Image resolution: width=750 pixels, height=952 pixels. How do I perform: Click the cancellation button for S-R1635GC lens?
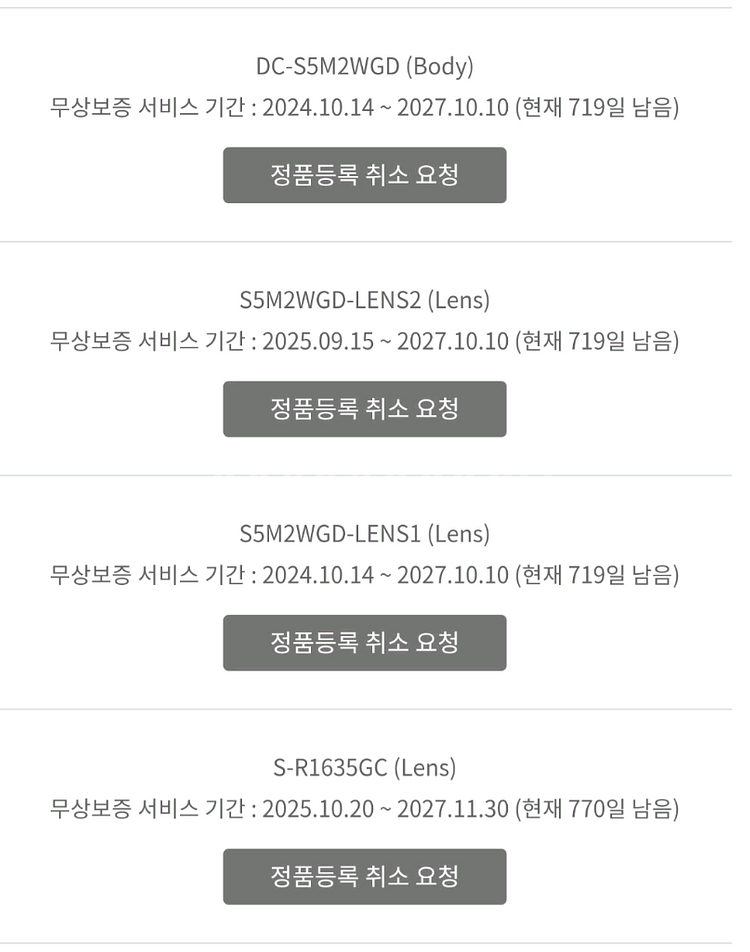pos(365,877)
